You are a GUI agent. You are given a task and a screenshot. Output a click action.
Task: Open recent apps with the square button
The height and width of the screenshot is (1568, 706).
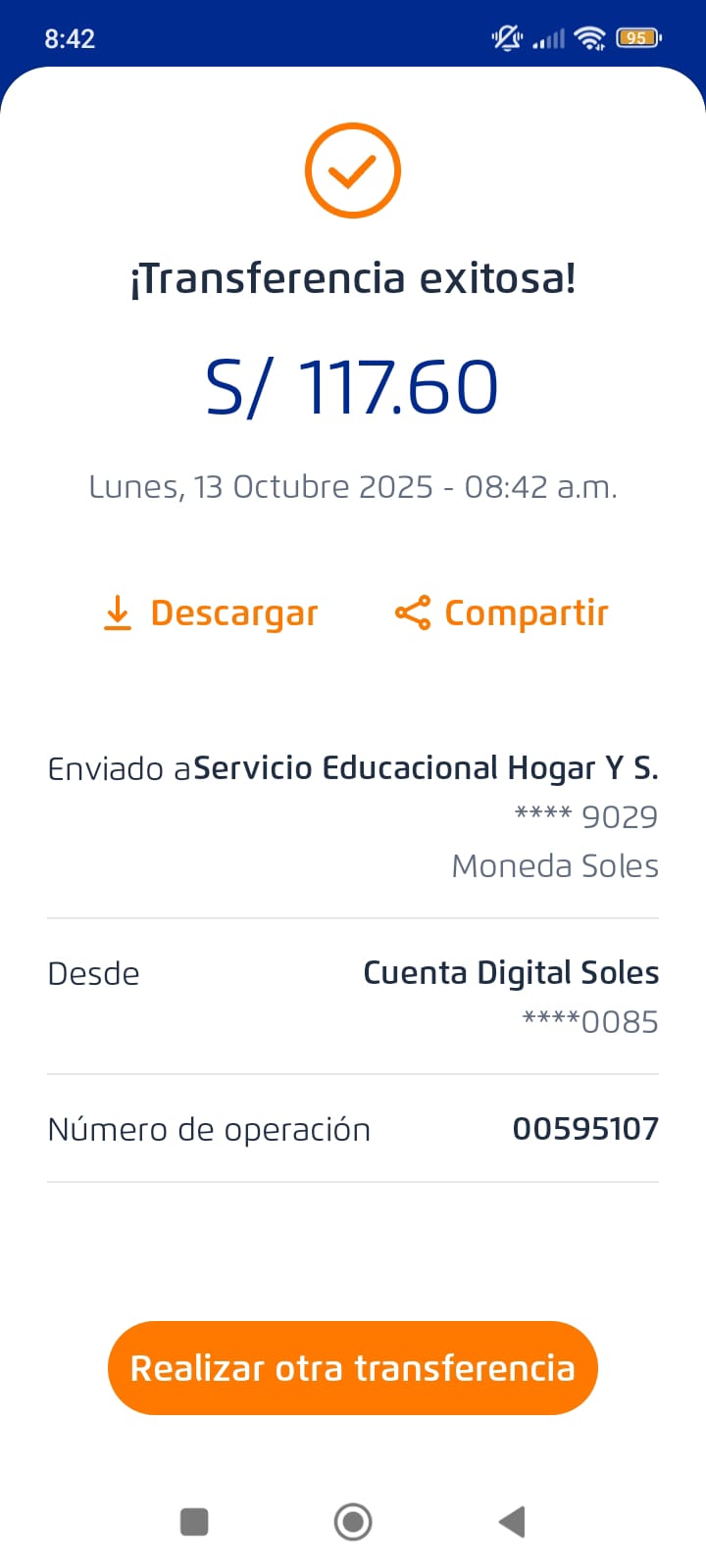[x=194, y=1522]
